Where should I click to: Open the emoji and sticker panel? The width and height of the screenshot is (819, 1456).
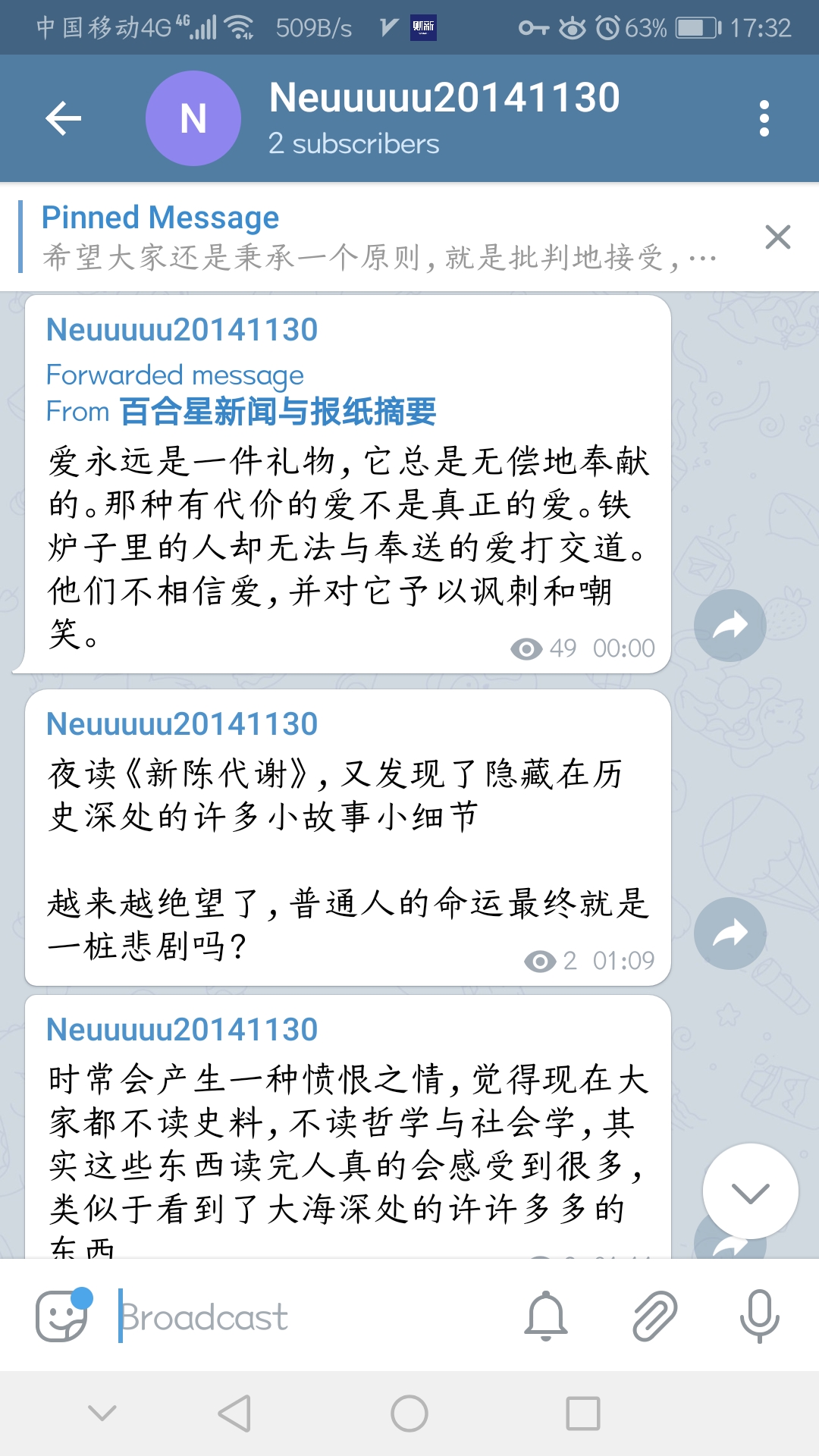pos(62,1316)
